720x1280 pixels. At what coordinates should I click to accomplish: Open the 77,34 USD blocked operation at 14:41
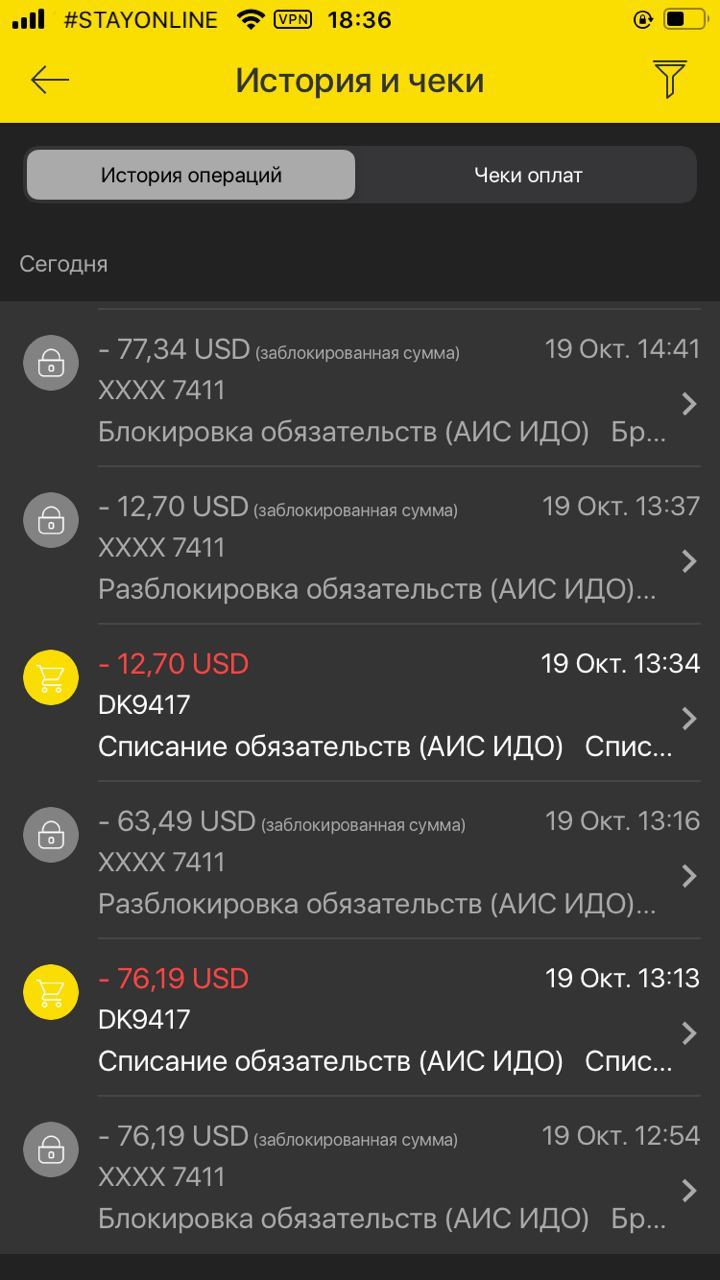360,390
